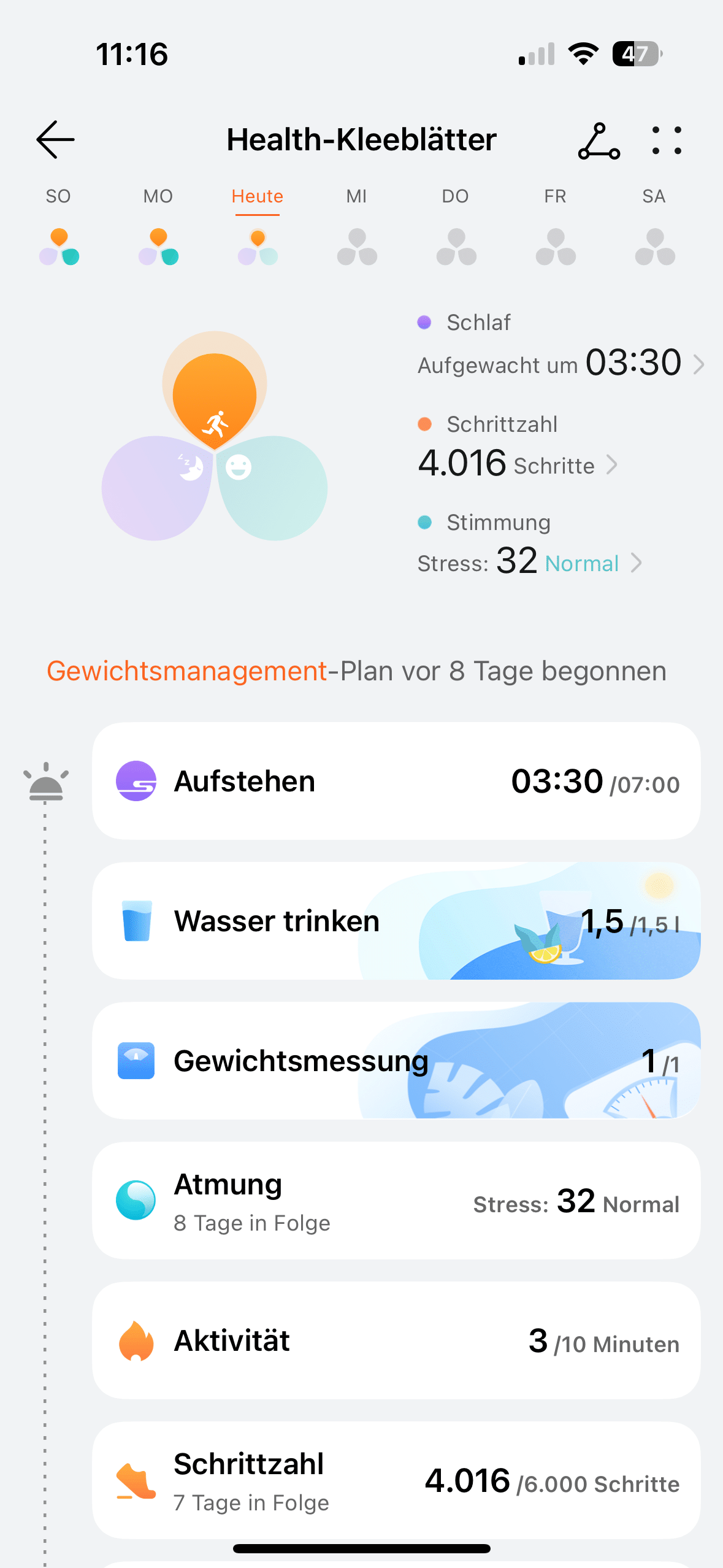The image size is (723, 1568).
Task: Open Stimmung stress 32 Normal details
Action: pyautogui.click(x=529, y=562)
